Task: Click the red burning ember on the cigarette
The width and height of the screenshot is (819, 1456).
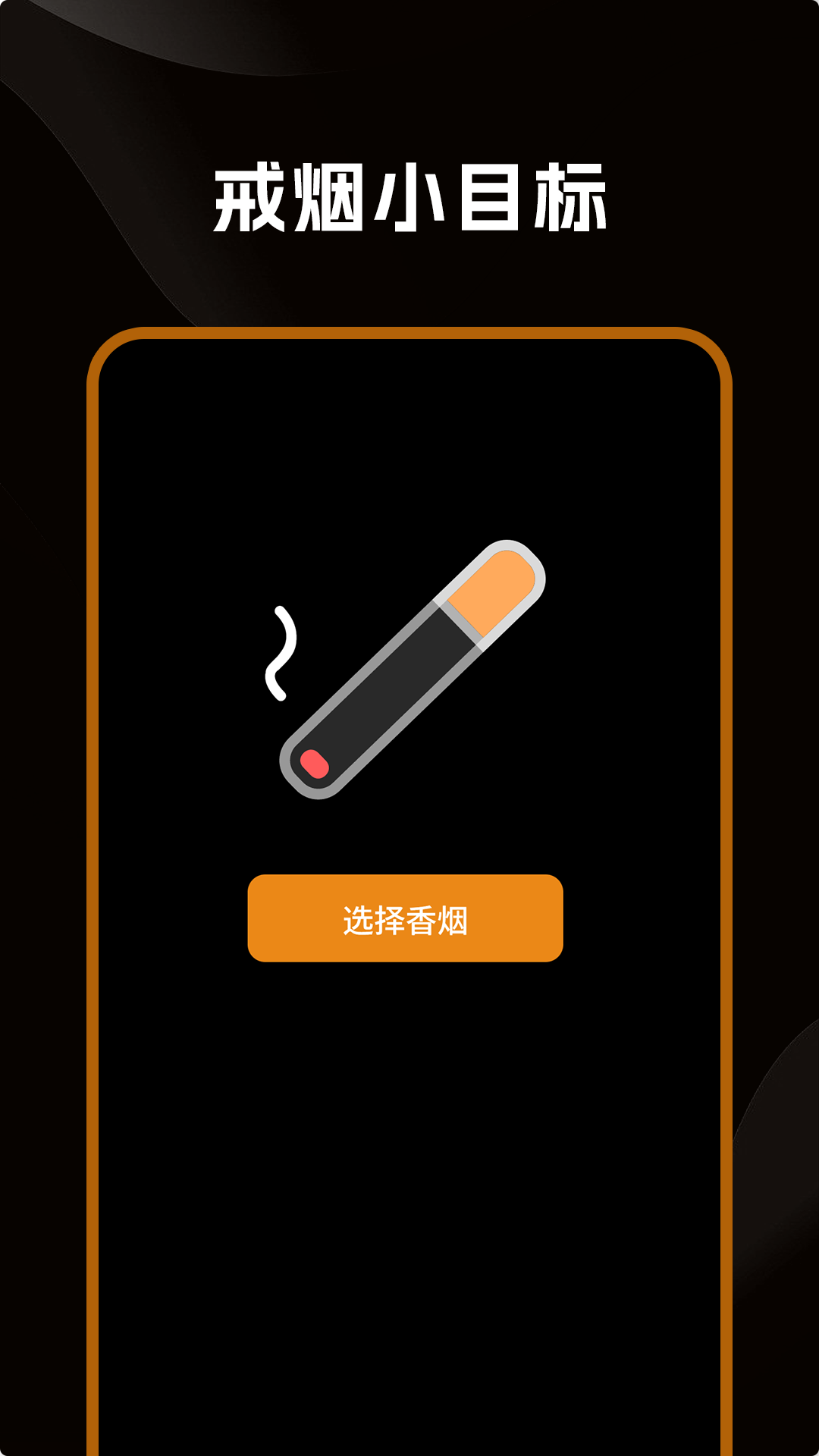Action: [315, 762]
